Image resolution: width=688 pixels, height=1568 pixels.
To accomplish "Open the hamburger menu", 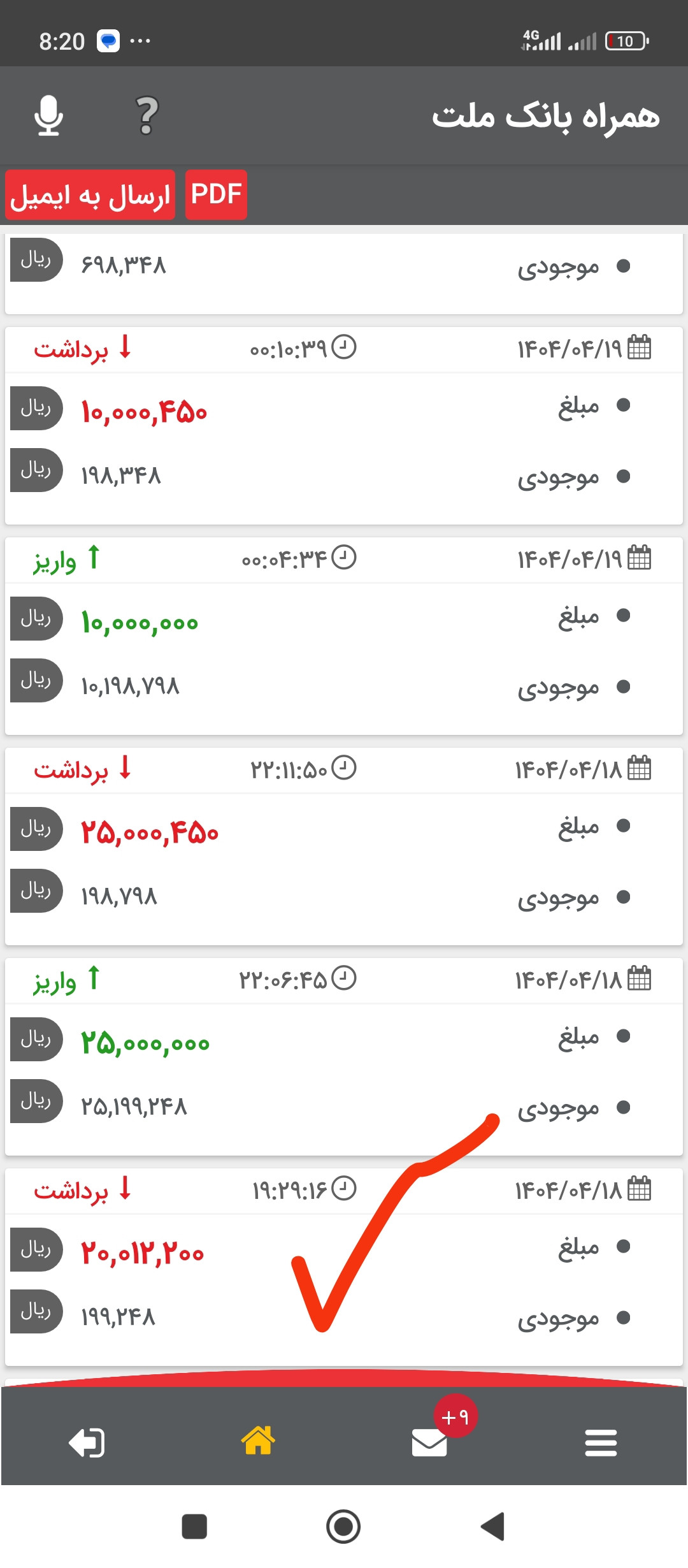I will [x=600, y=1442].
